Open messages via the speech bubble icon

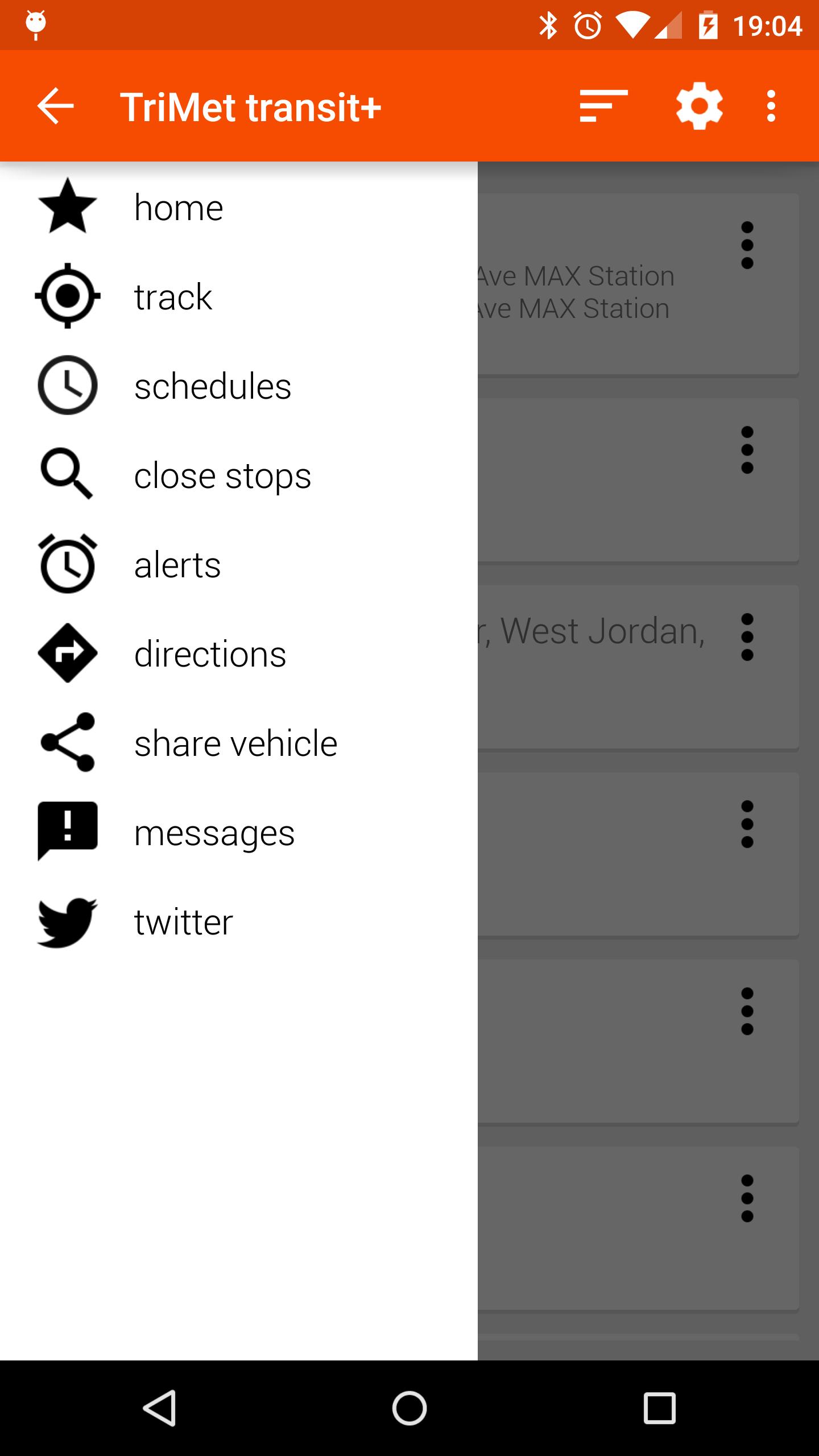click(x=67, y=832)
